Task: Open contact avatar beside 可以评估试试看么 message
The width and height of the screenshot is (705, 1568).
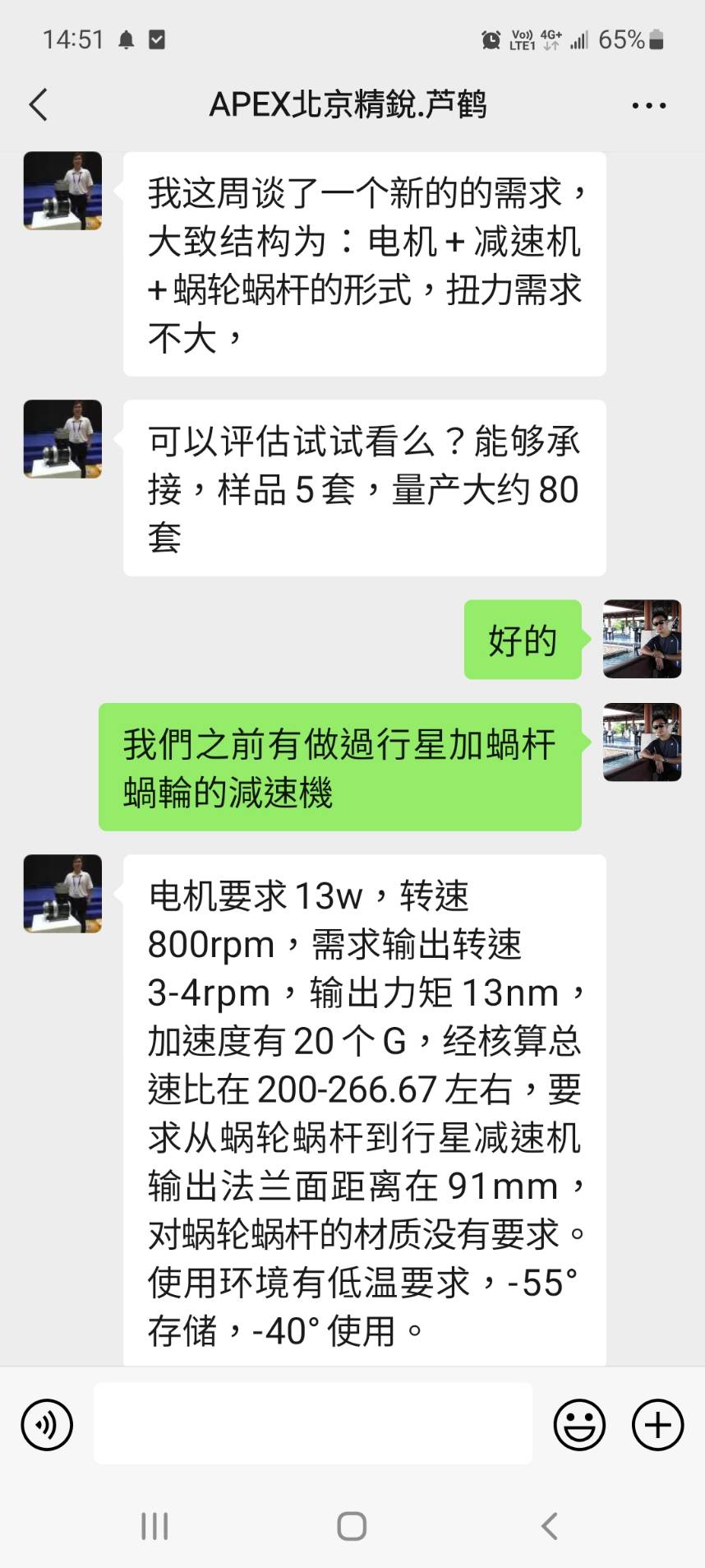Action: (62, 439)
